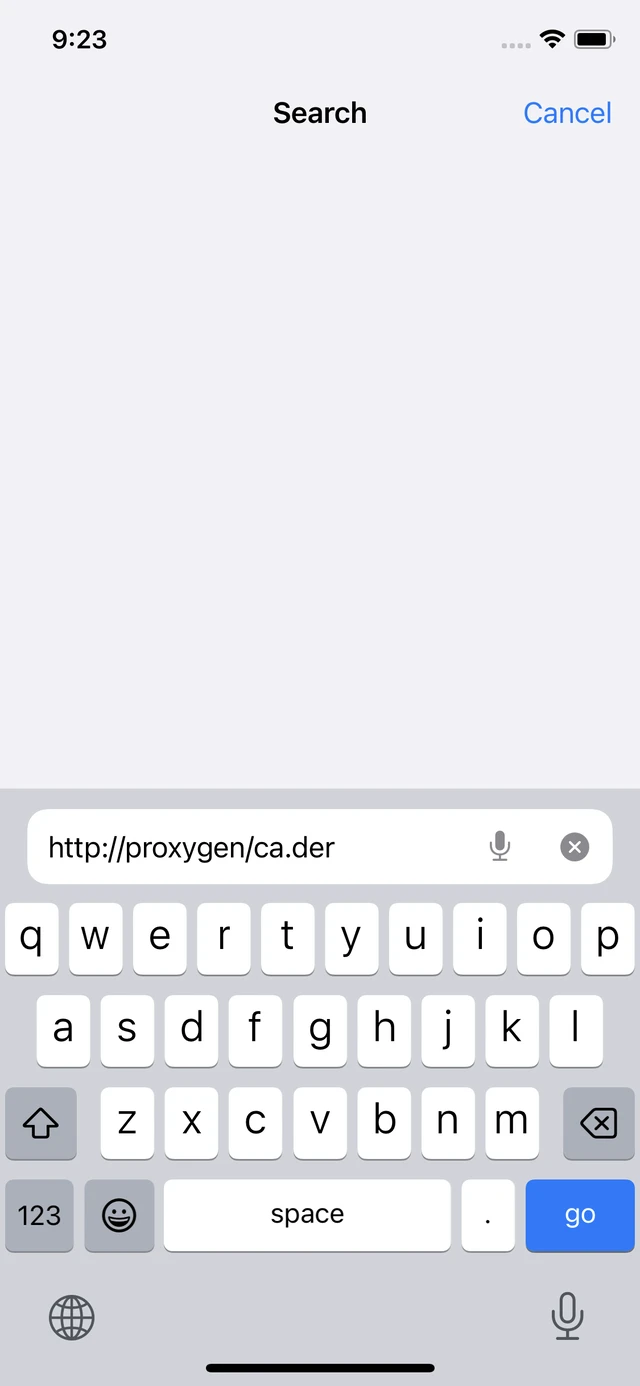Viewport: 640px width, 1386px height.
Task: Enable shift for capital letters
Action: point(41,1124)
